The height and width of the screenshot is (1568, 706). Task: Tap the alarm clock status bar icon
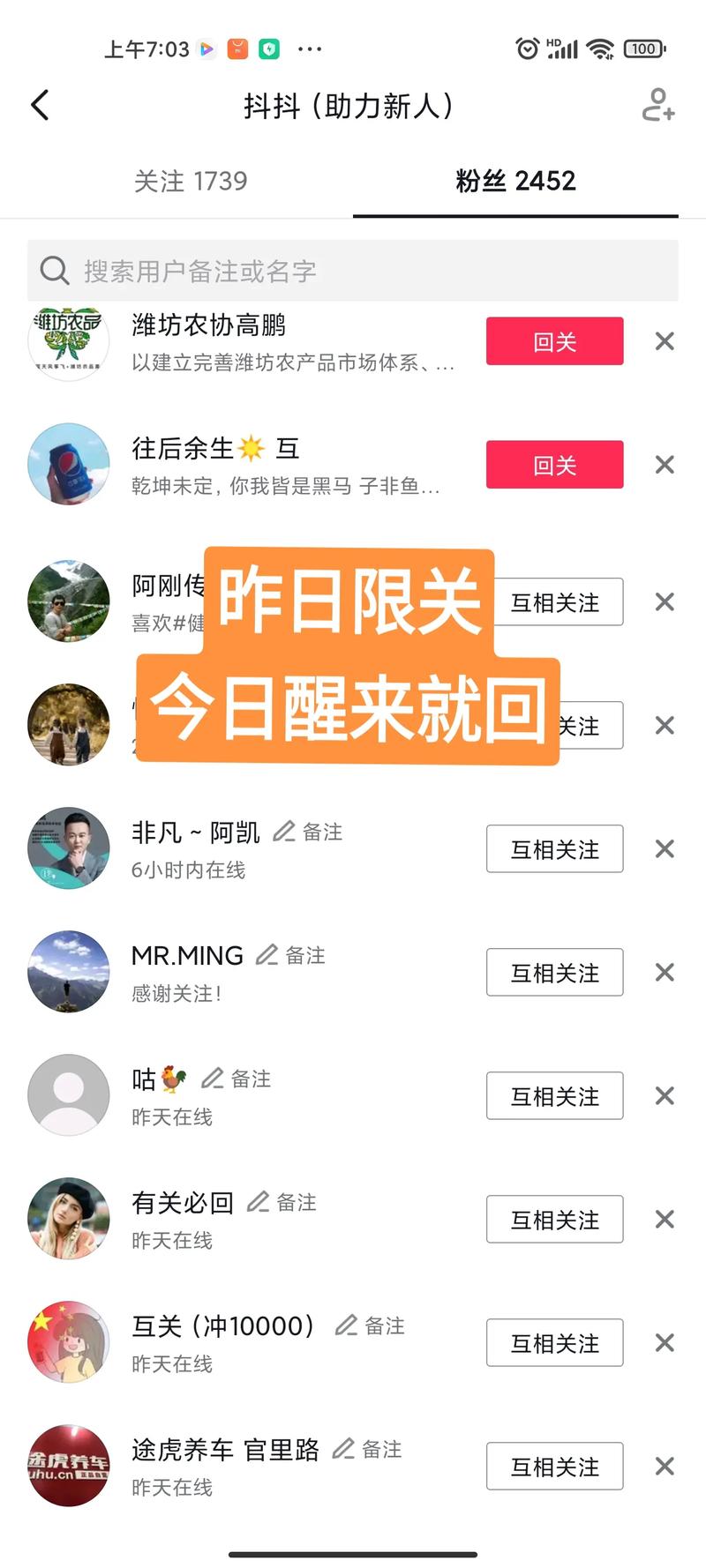tap(528, 49)
